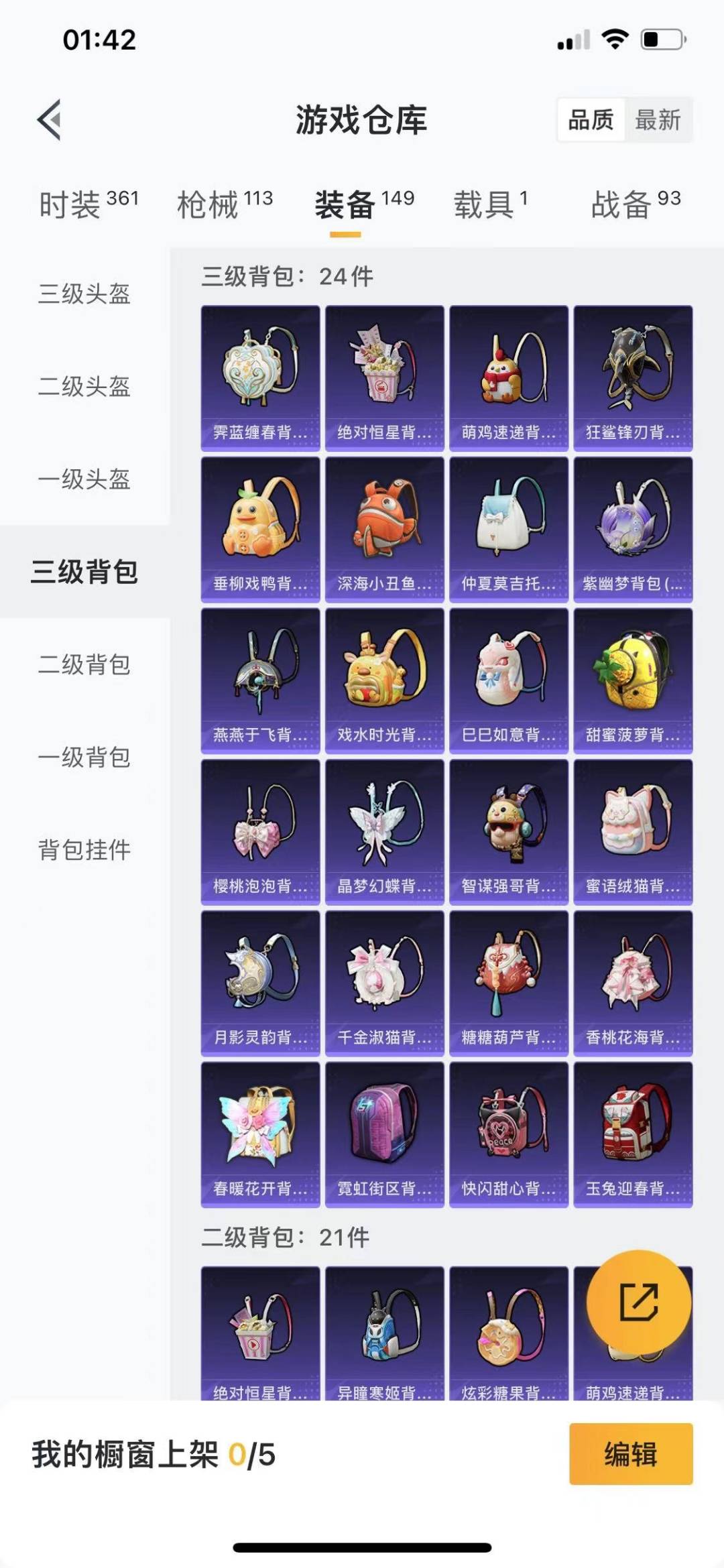Enable the Wi-Fi status indicator
724x1568 pixels.
615,40
